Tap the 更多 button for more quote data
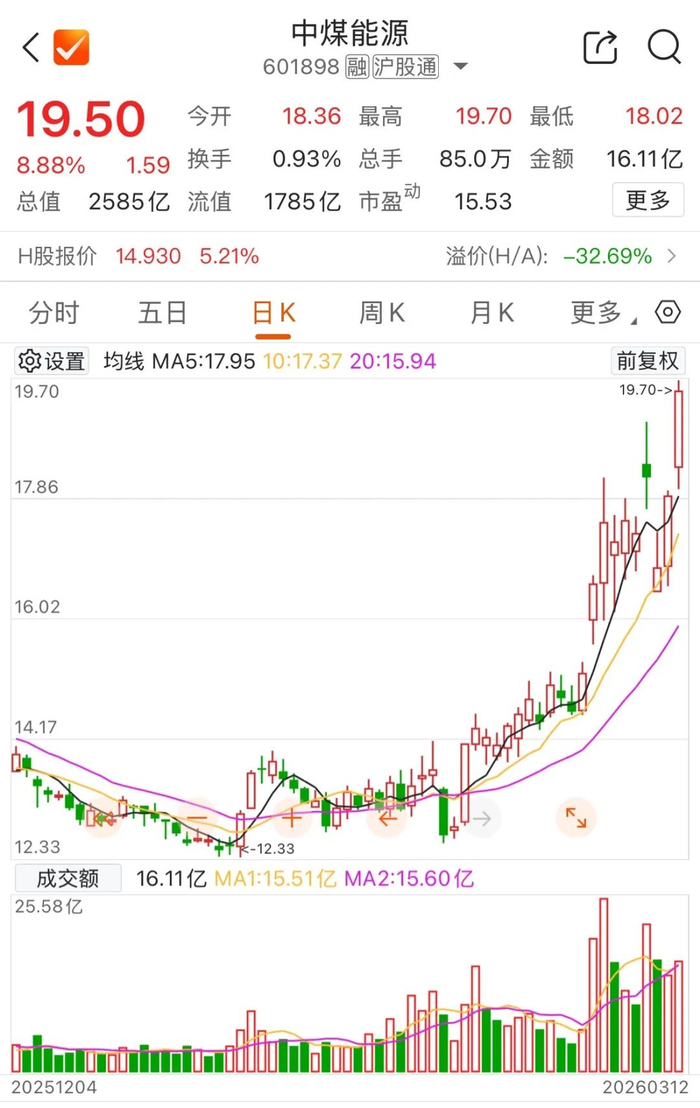The height and width of the screenshot is (1108, 700). [x=648, y=200]
